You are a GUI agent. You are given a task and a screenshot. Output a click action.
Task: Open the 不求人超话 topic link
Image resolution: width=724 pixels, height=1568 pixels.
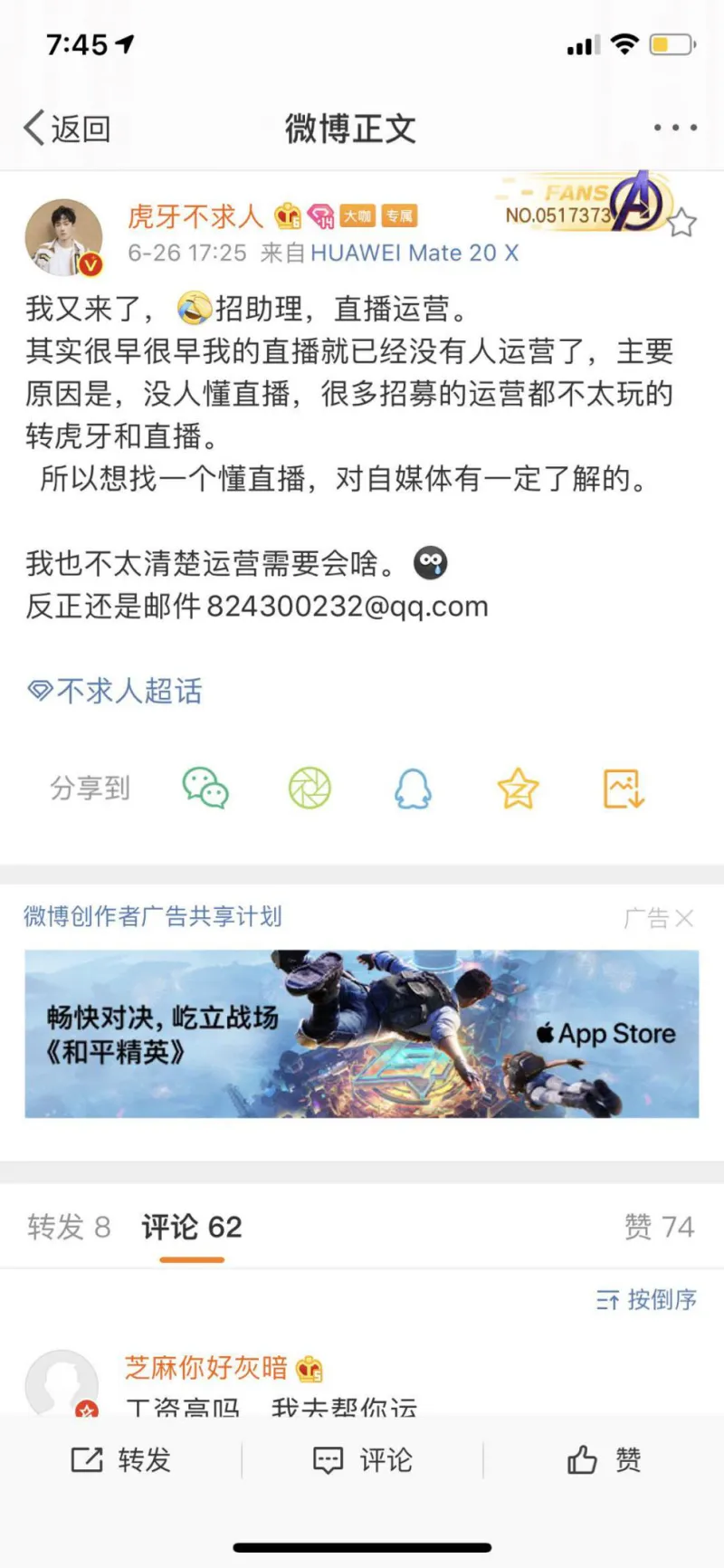tap(115, 691)
